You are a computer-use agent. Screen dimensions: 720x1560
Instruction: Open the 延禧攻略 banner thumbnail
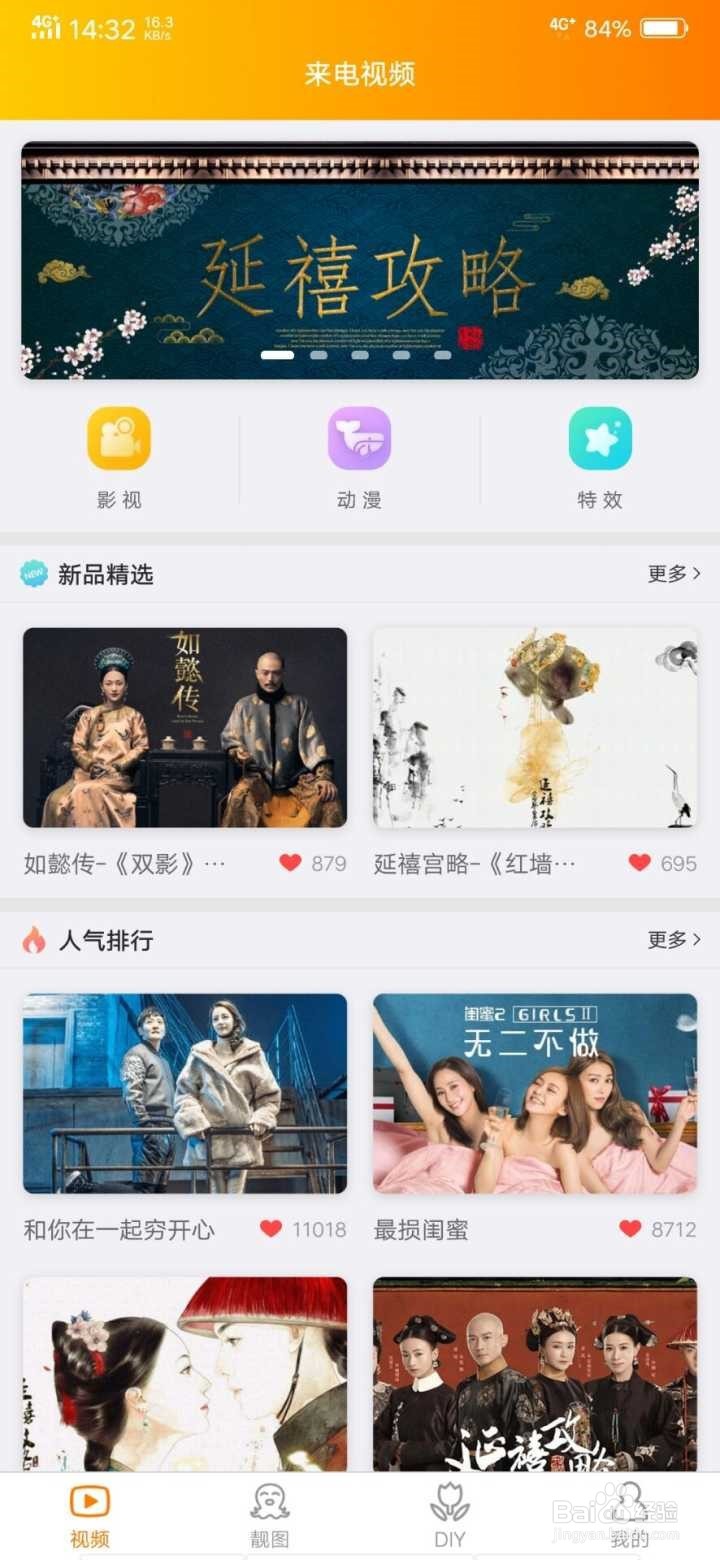point(360,258)
